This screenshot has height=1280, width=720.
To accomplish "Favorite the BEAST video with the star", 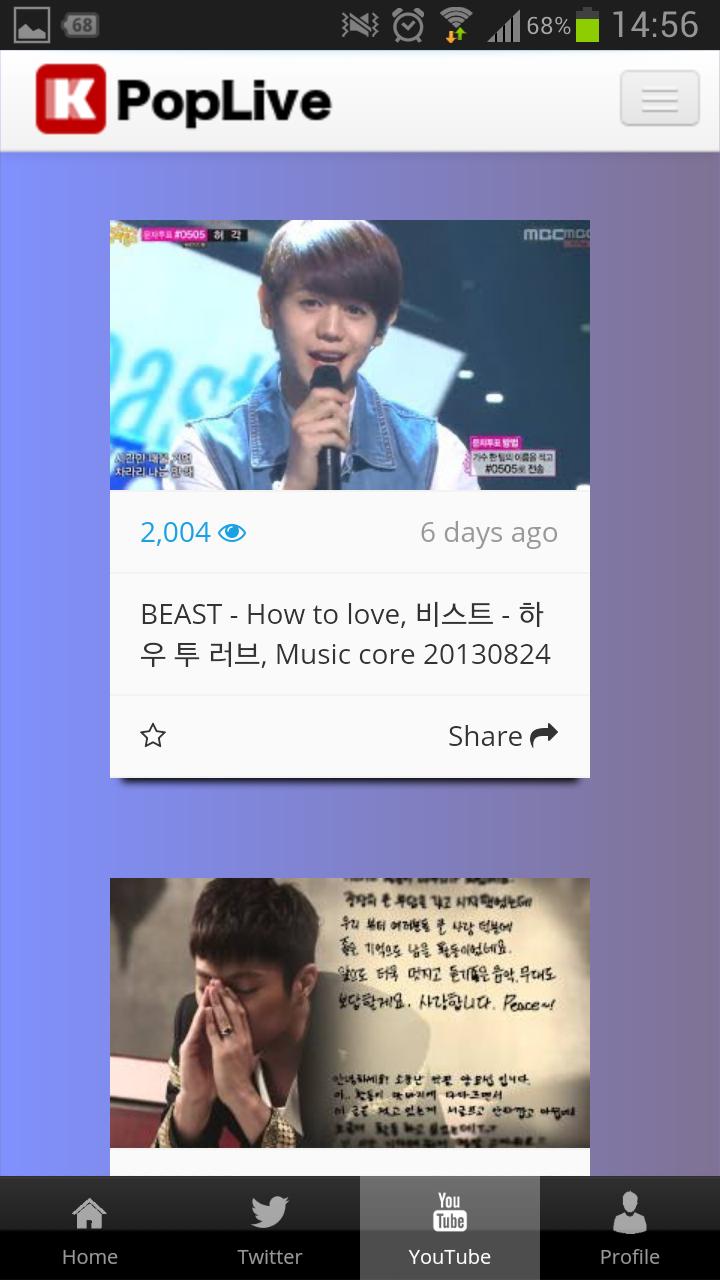I will (153, 737).
